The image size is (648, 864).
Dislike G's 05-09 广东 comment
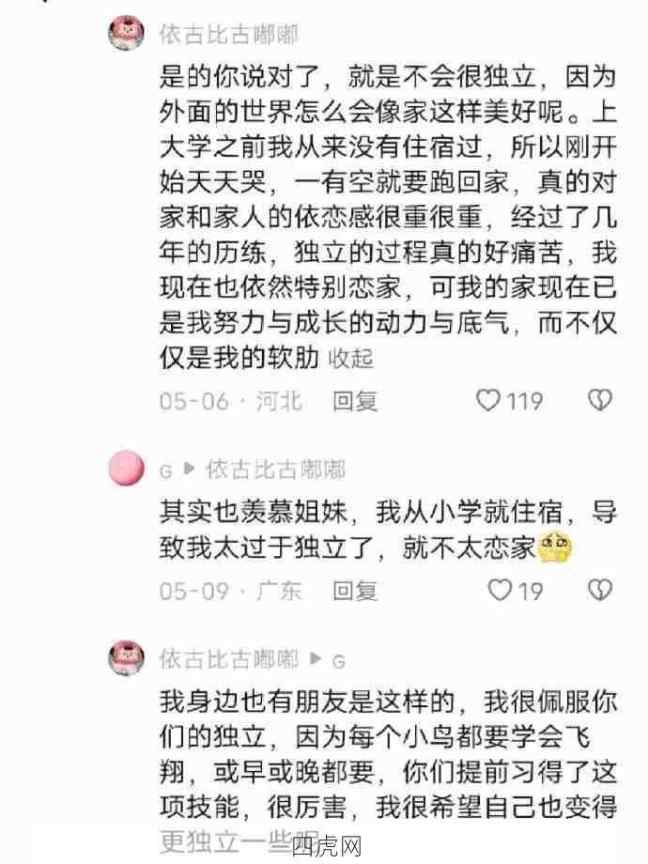coord(599,591)
